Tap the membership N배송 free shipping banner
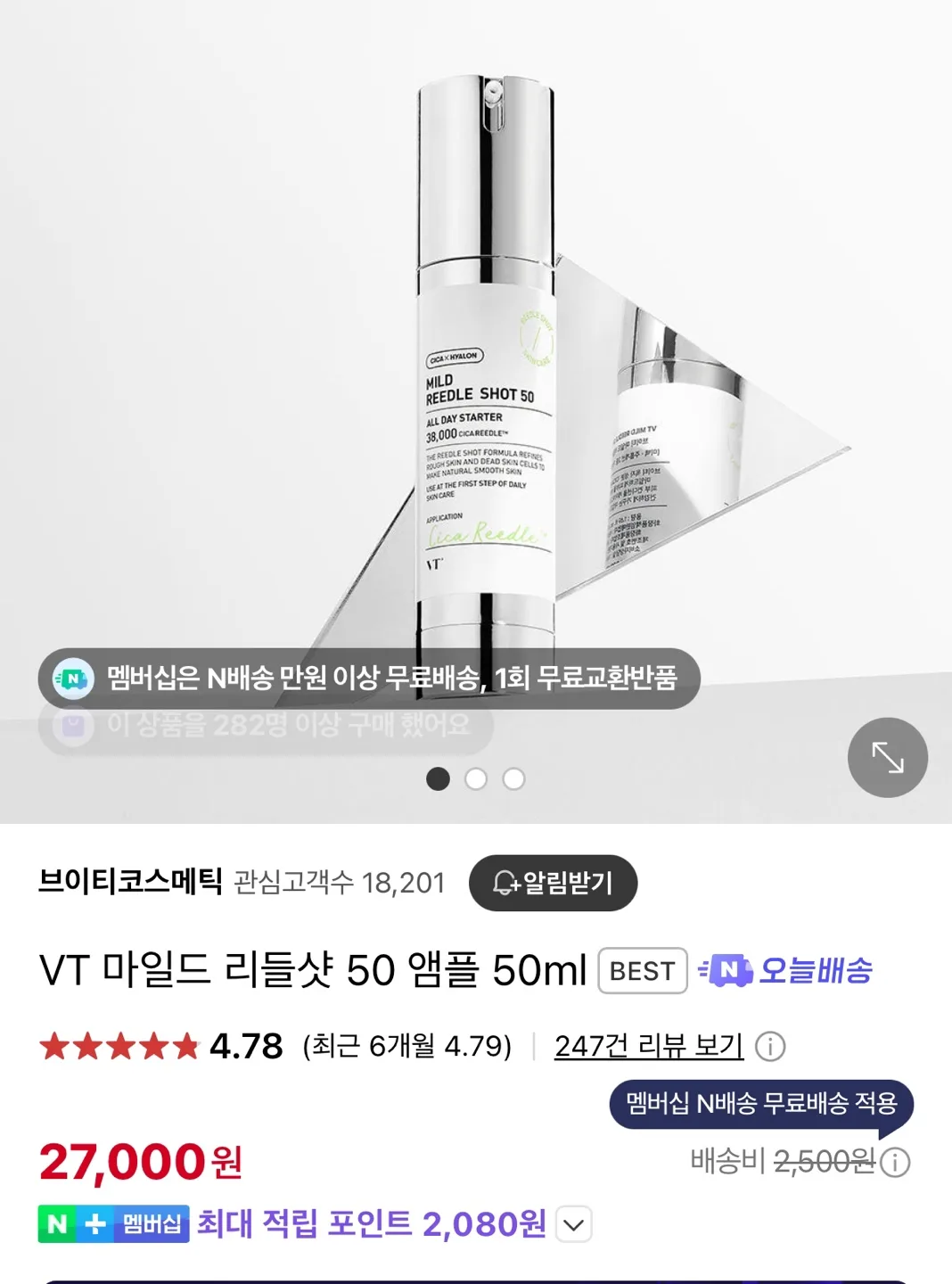This screenshot has height=1284, width=952. click(369, 679)
